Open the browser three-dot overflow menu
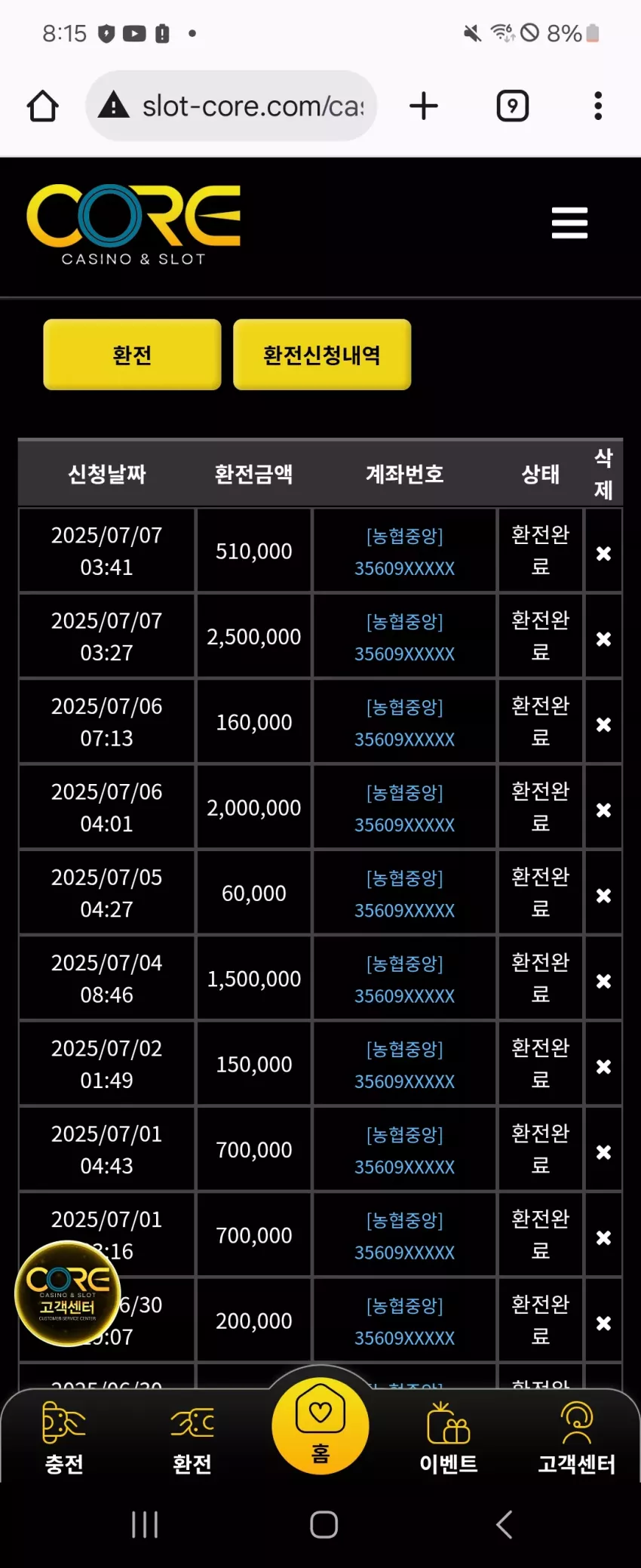 click(x=598, y=106)
